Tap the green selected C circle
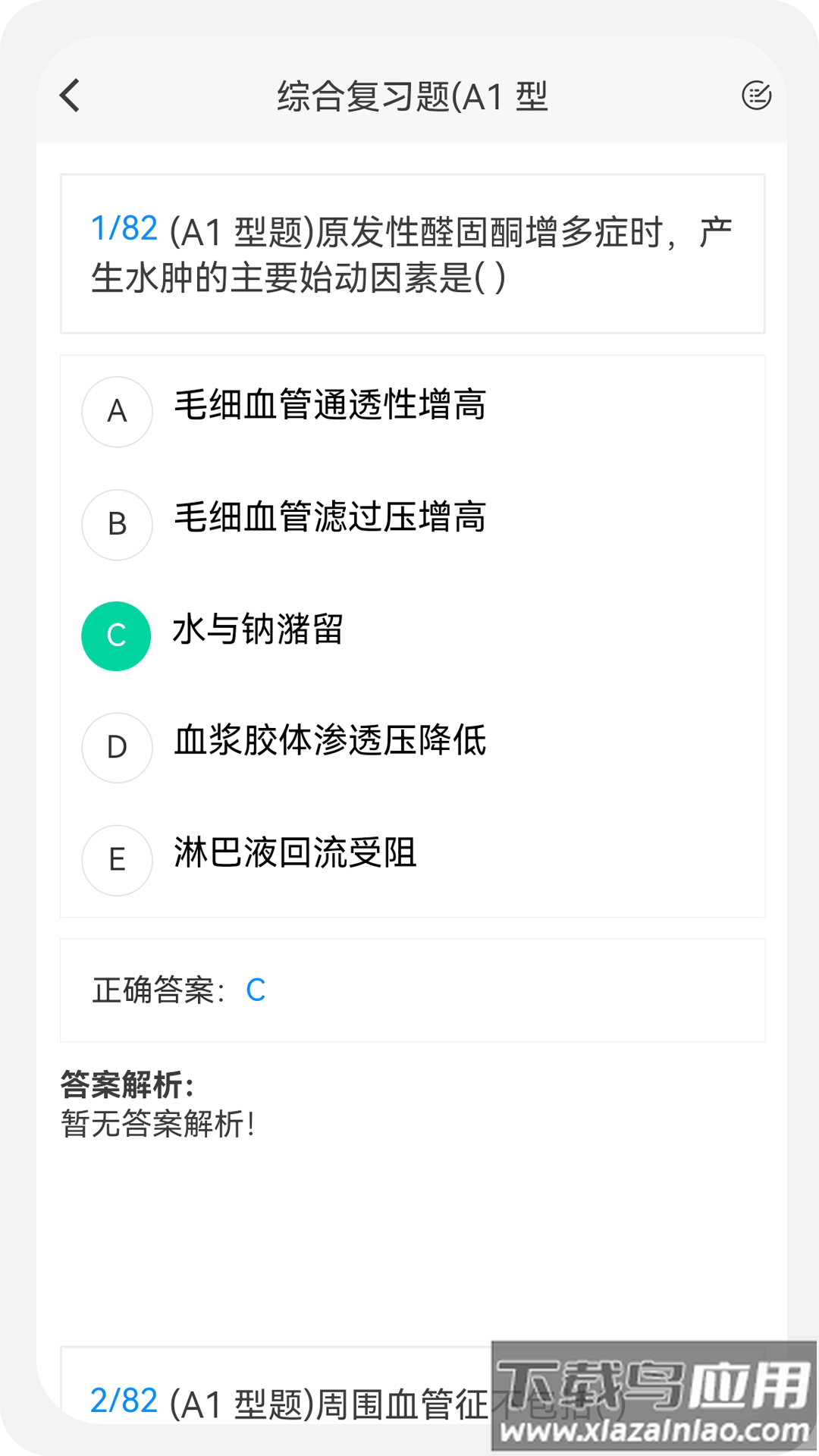This screenshot has width=819, height=1456. coord(116,636)
